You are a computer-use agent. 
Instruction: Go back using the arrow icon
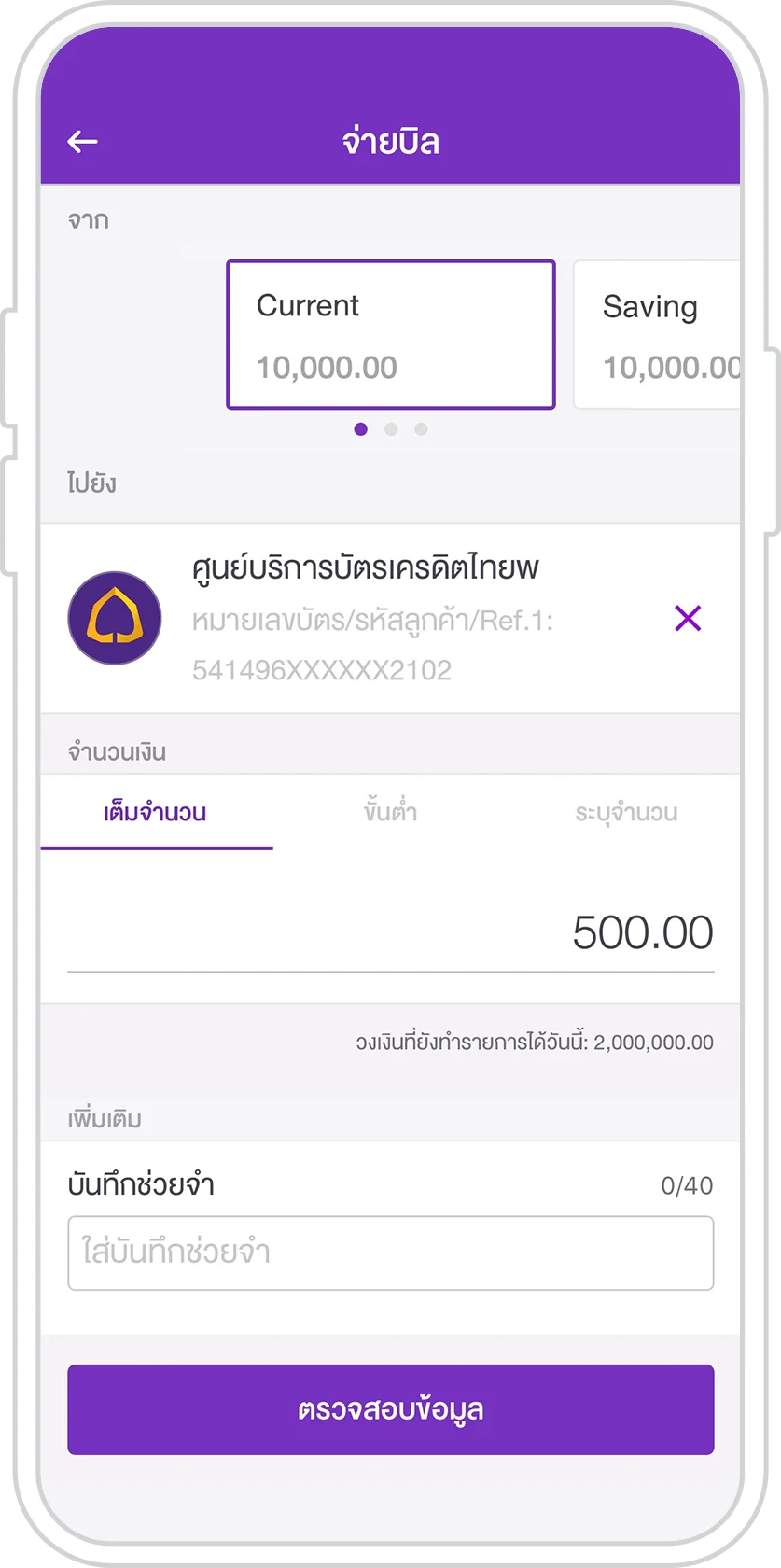click(83, 142)
